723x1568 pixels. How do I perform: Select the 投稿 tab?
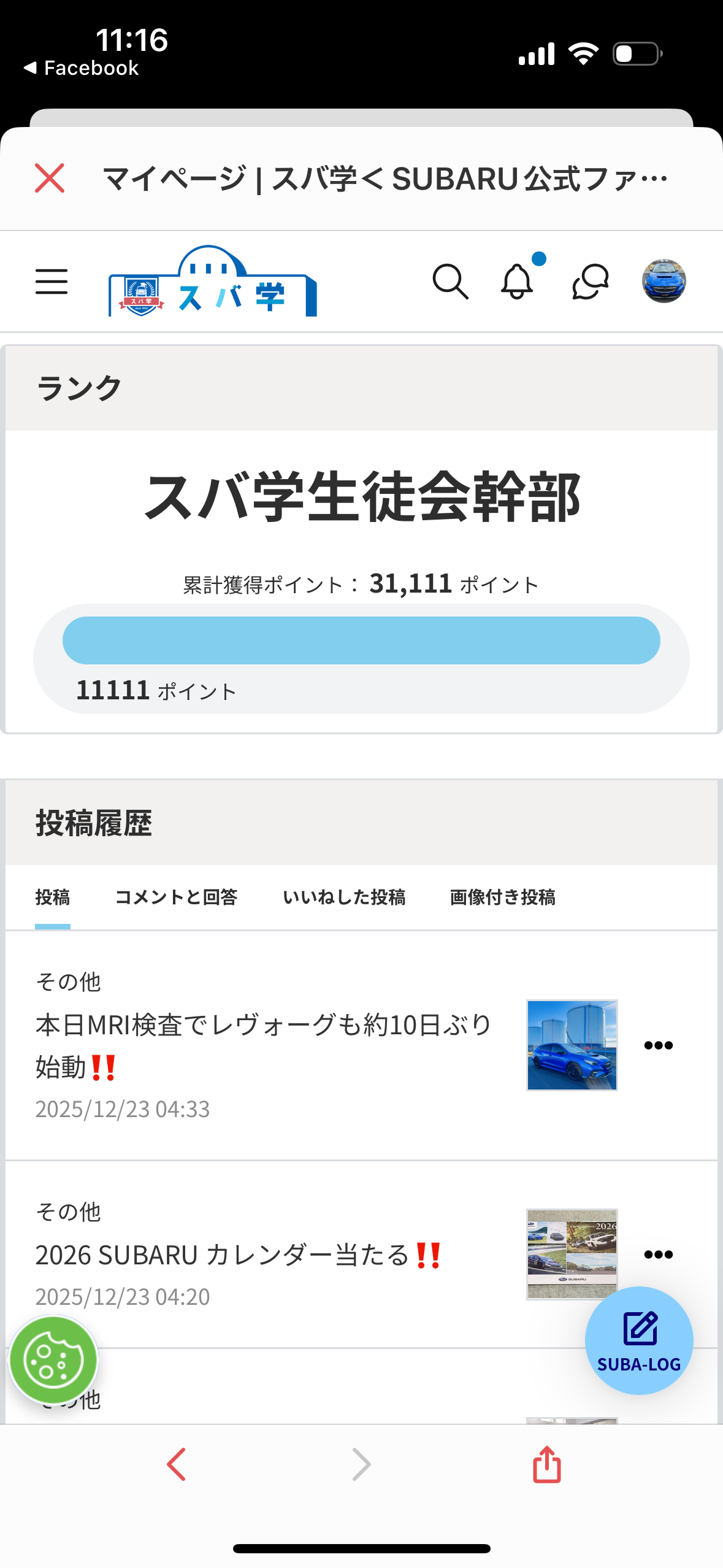click(53, 897)
